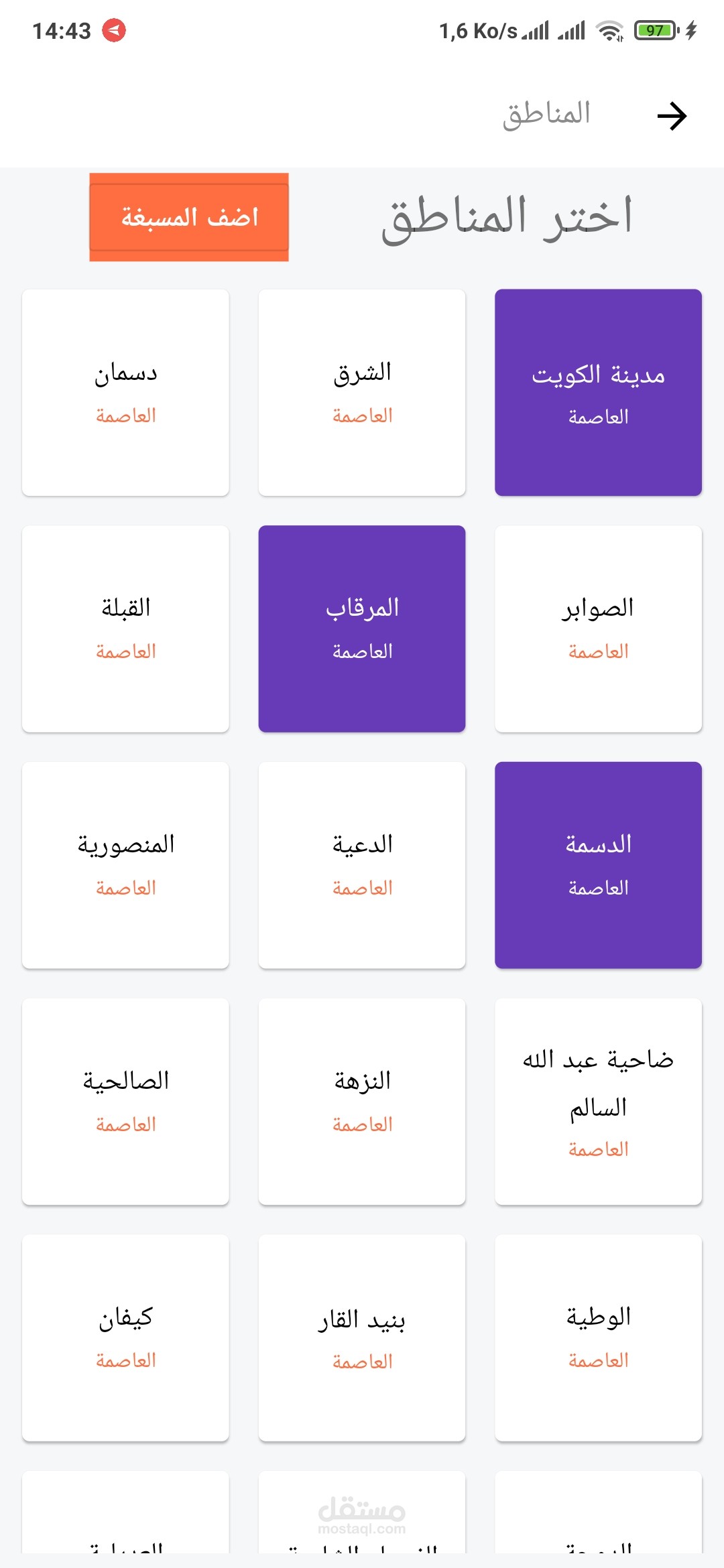Choose the دسمان area card
The height and width of the screenshot is (1568, 724).
pyautogui.click(x=125, y=393)
